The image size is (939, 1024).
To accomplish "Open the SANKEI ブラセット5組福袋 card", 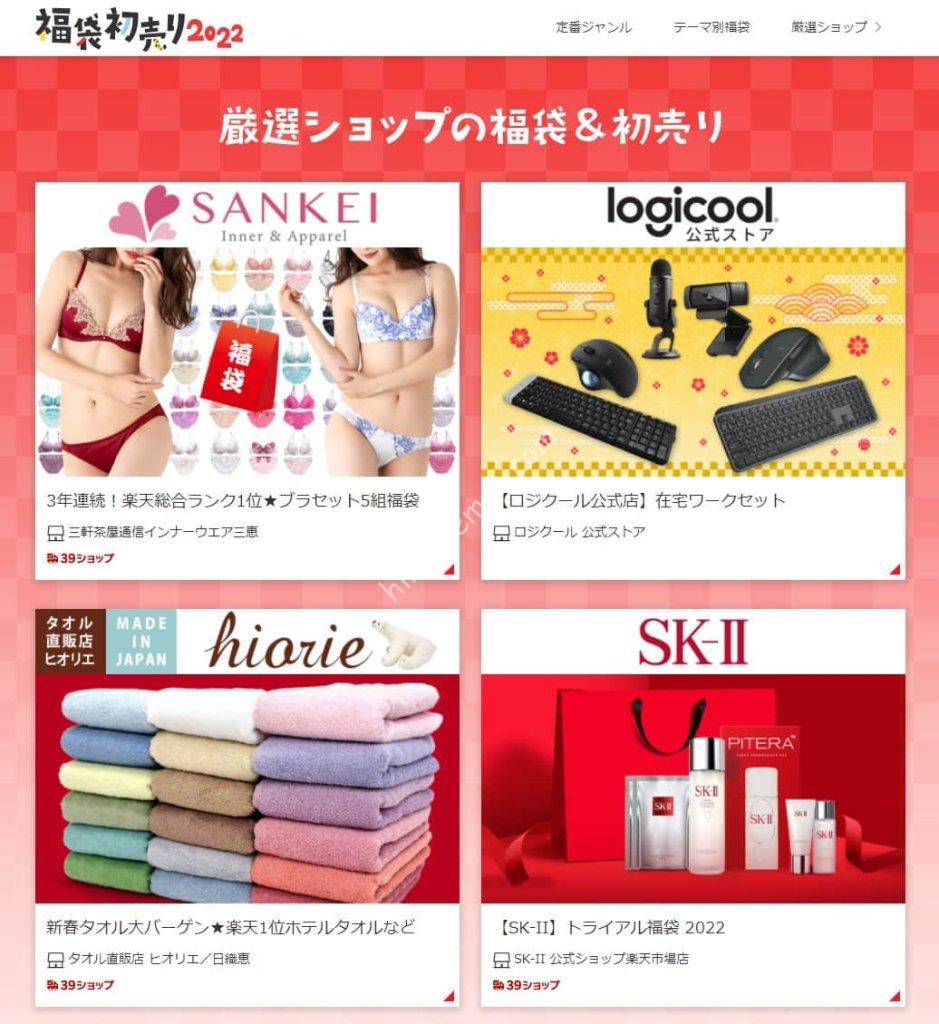I will coord(247,380).
